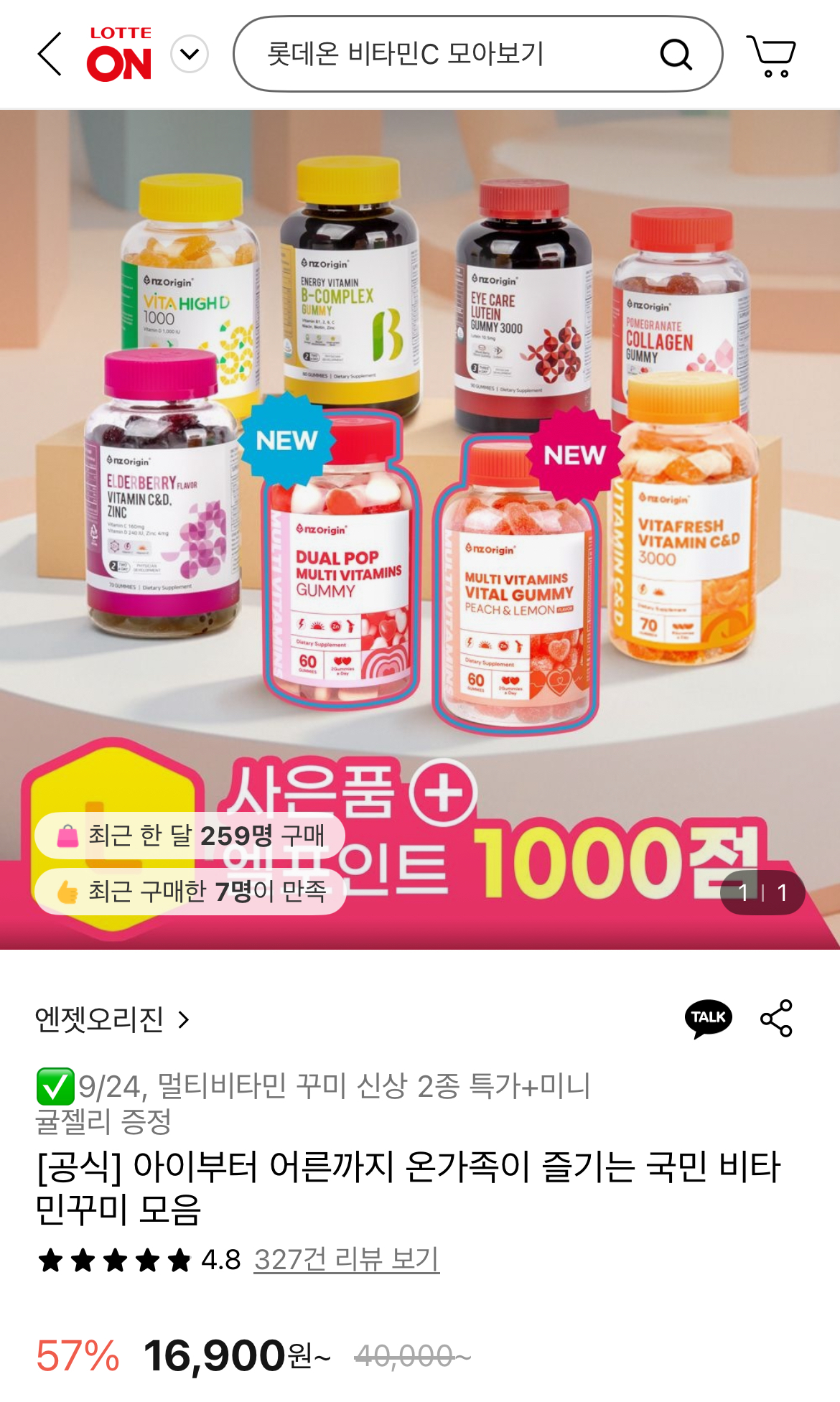Share this product
Image resolution: width=840 pixels, height=1402 pixels.
pyautogui.click(x=776, y=1018)
